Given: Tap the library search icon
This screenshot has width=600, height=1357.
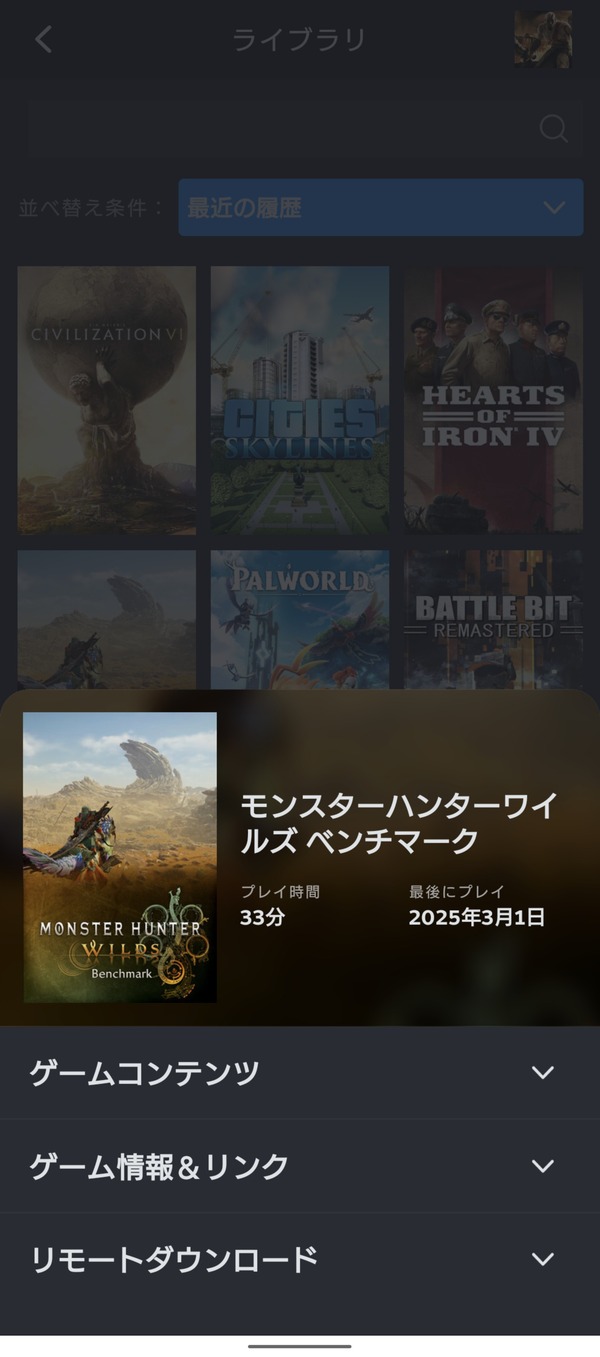Looking at the screenshot, I should coord(553,129).
